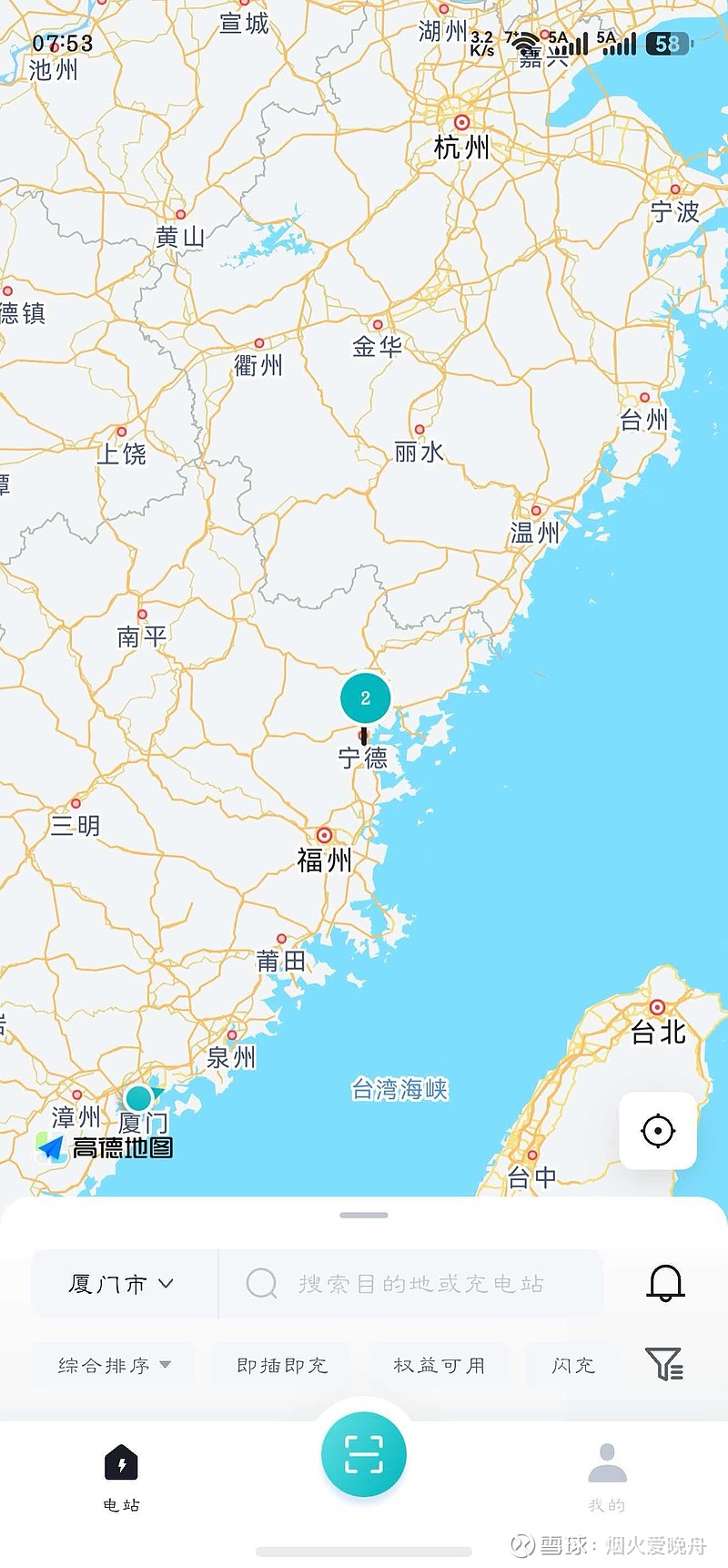Tap the search magnifier icon
The width and height of the screenshot is (728, 1568).
261,1282
